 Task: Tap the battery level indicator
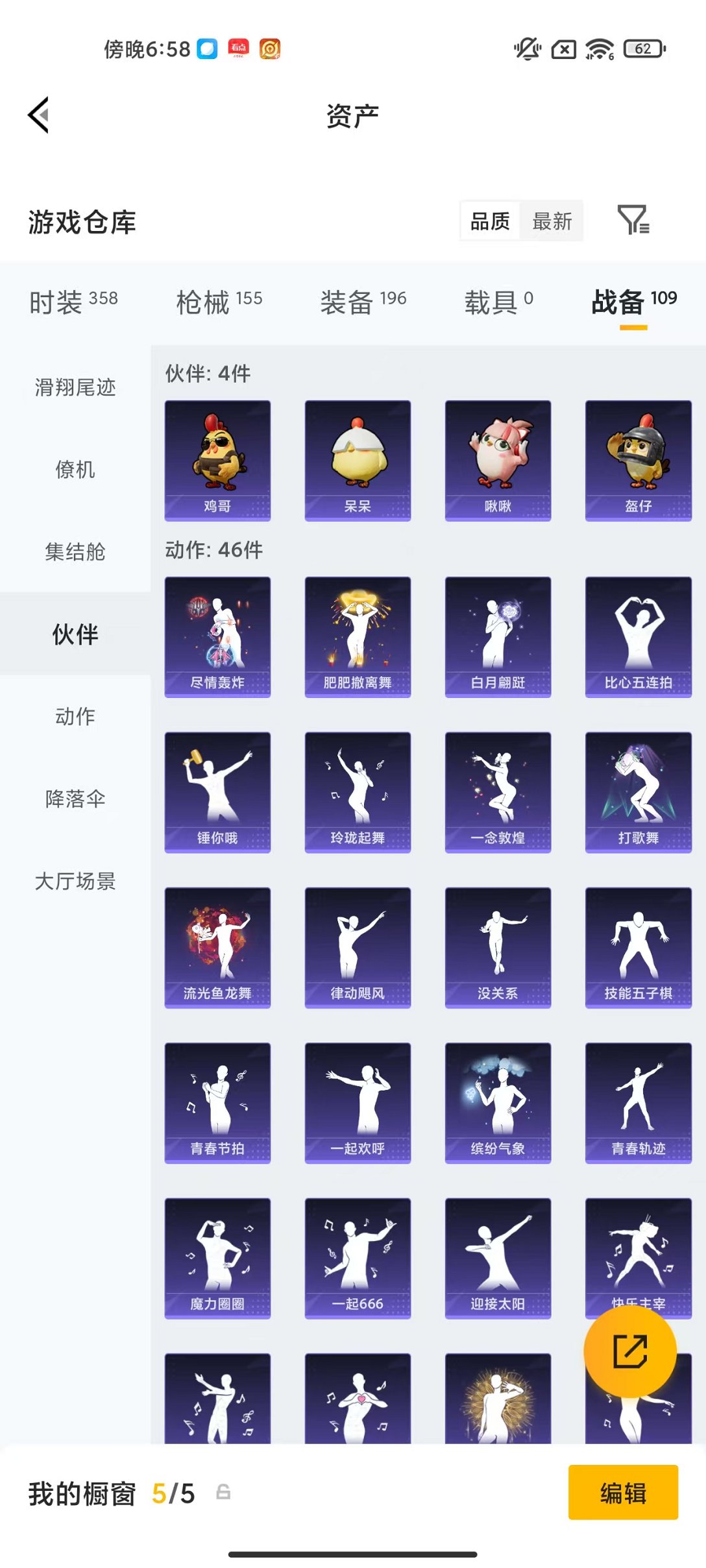click(644, 47)
